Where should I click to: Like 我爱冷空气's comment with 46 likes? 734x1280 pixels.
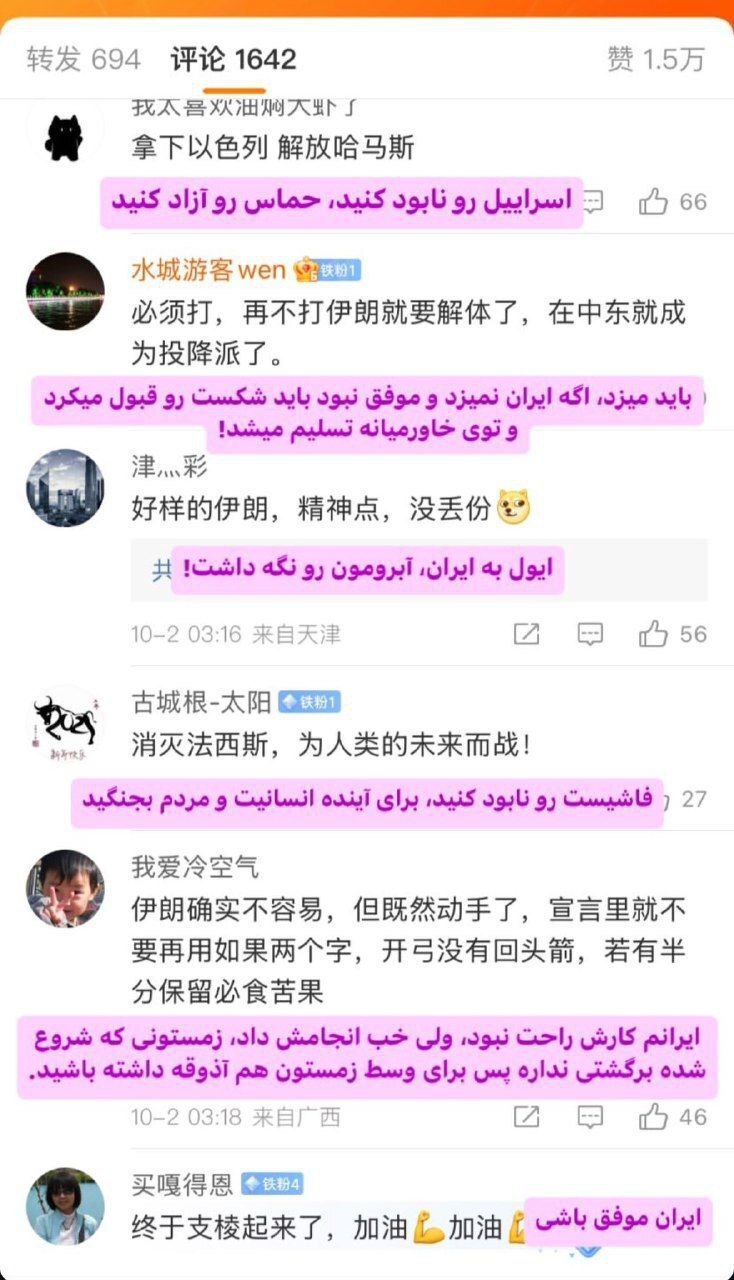click(655, 1116)
